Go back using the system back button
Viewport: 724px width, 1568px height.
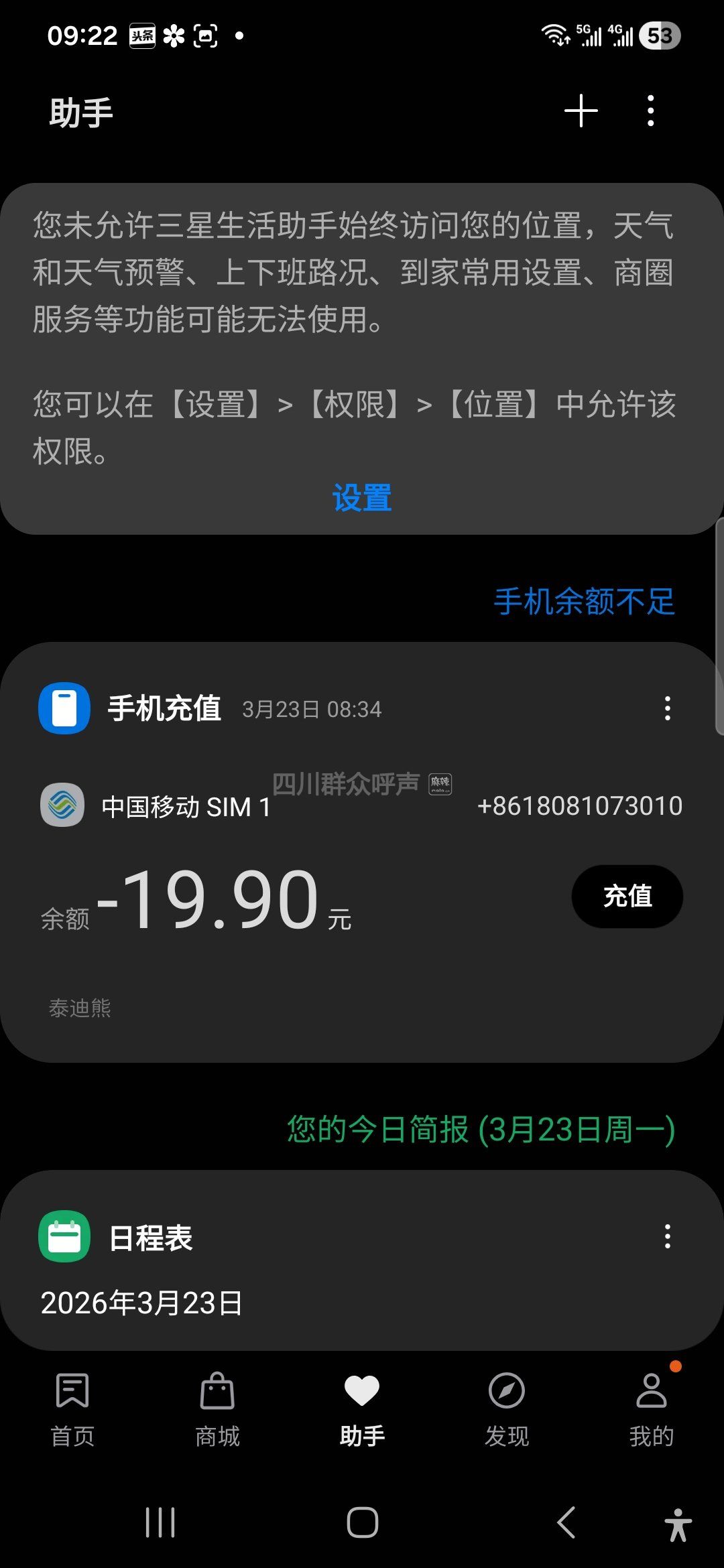[566, 1522]
